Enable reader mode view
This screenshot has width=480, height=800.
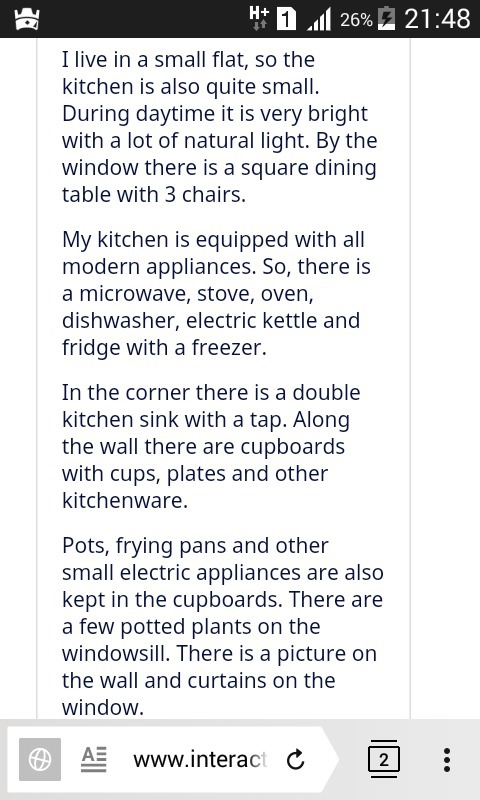pyautogui.click(x=94, y=759)
